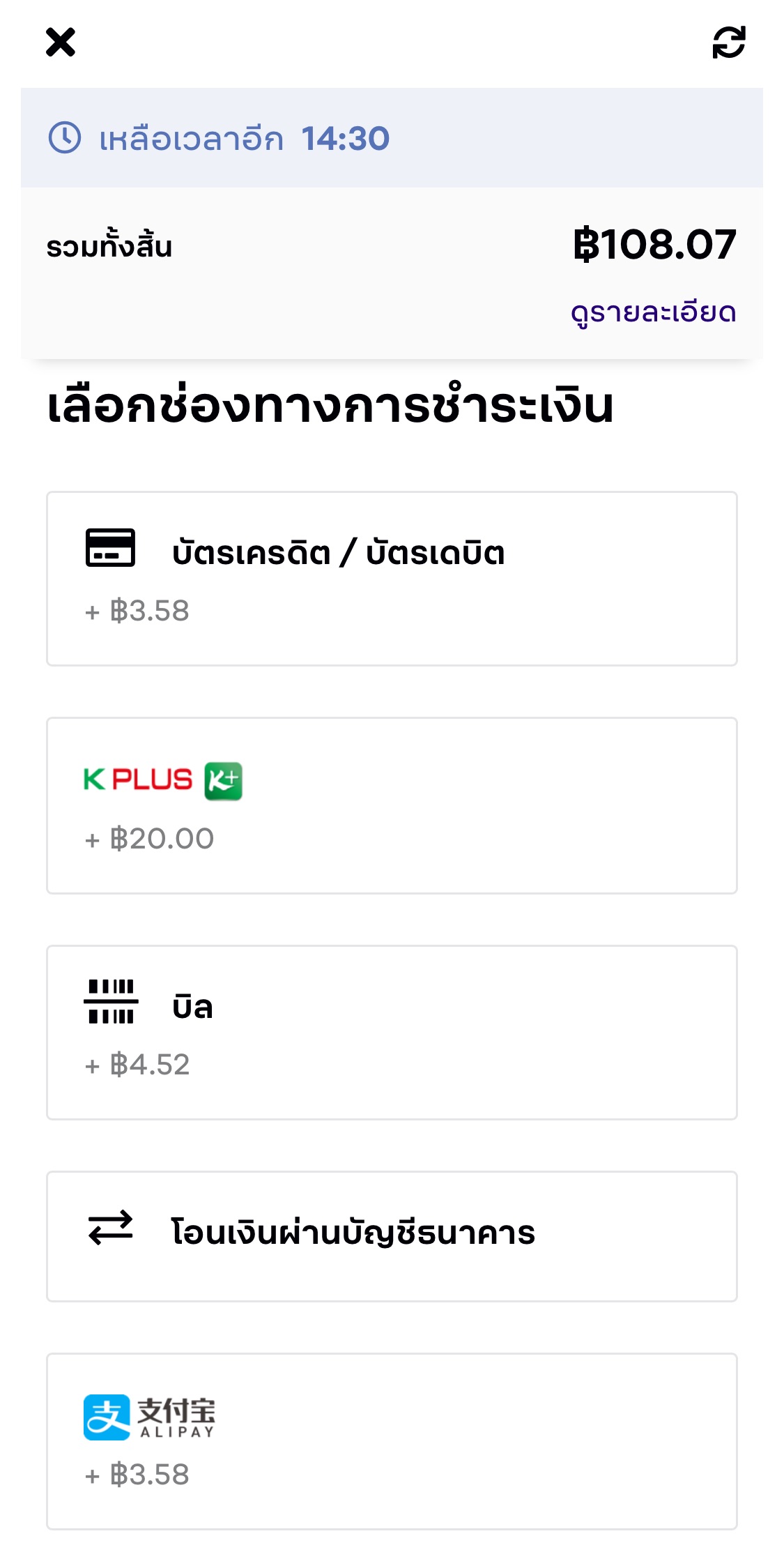Select credit / debit card payment
Screen dimensions: 784x1552
pyautogui.click(x=392, y=579)
